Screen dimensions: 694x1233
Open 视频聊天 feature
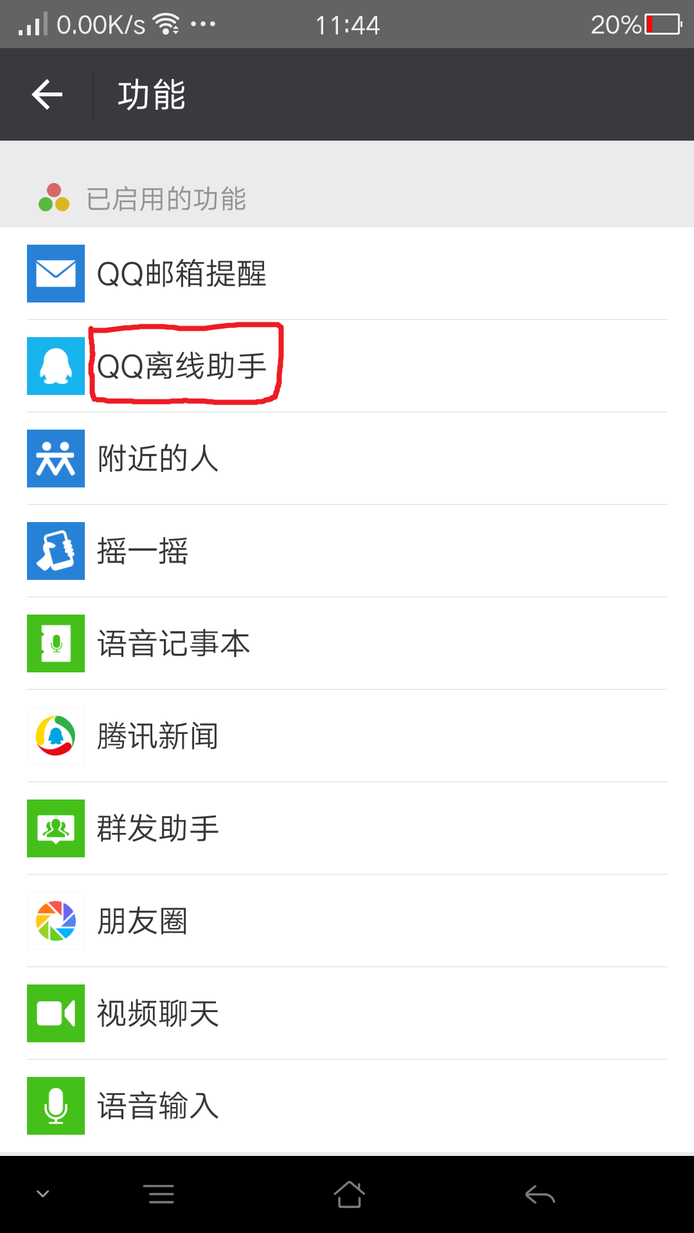[x=347, y=1014]
